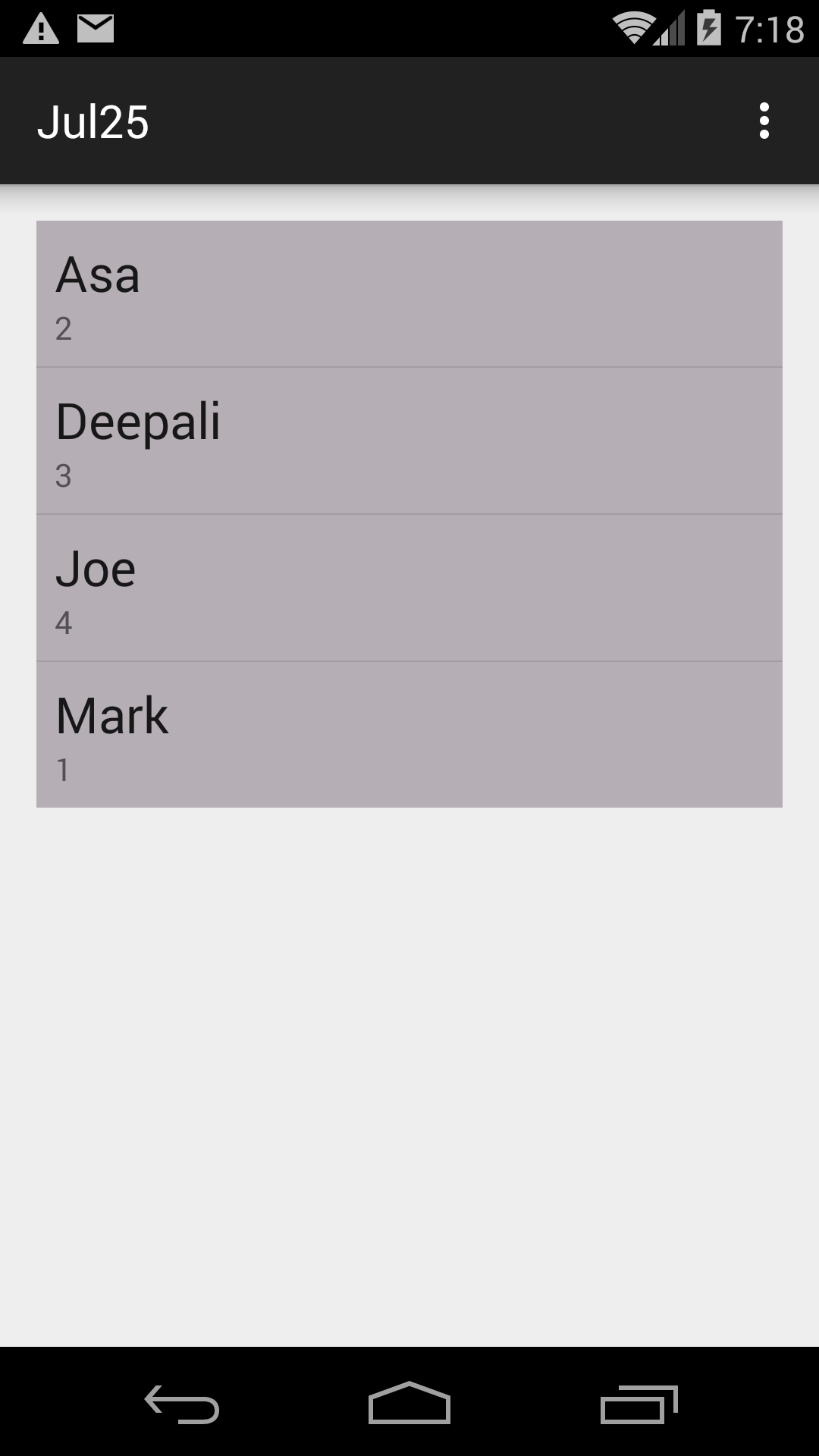The width and height of the screenshot is (819, 1456).
Task: Open the Deepali entry
Action: 409,441
